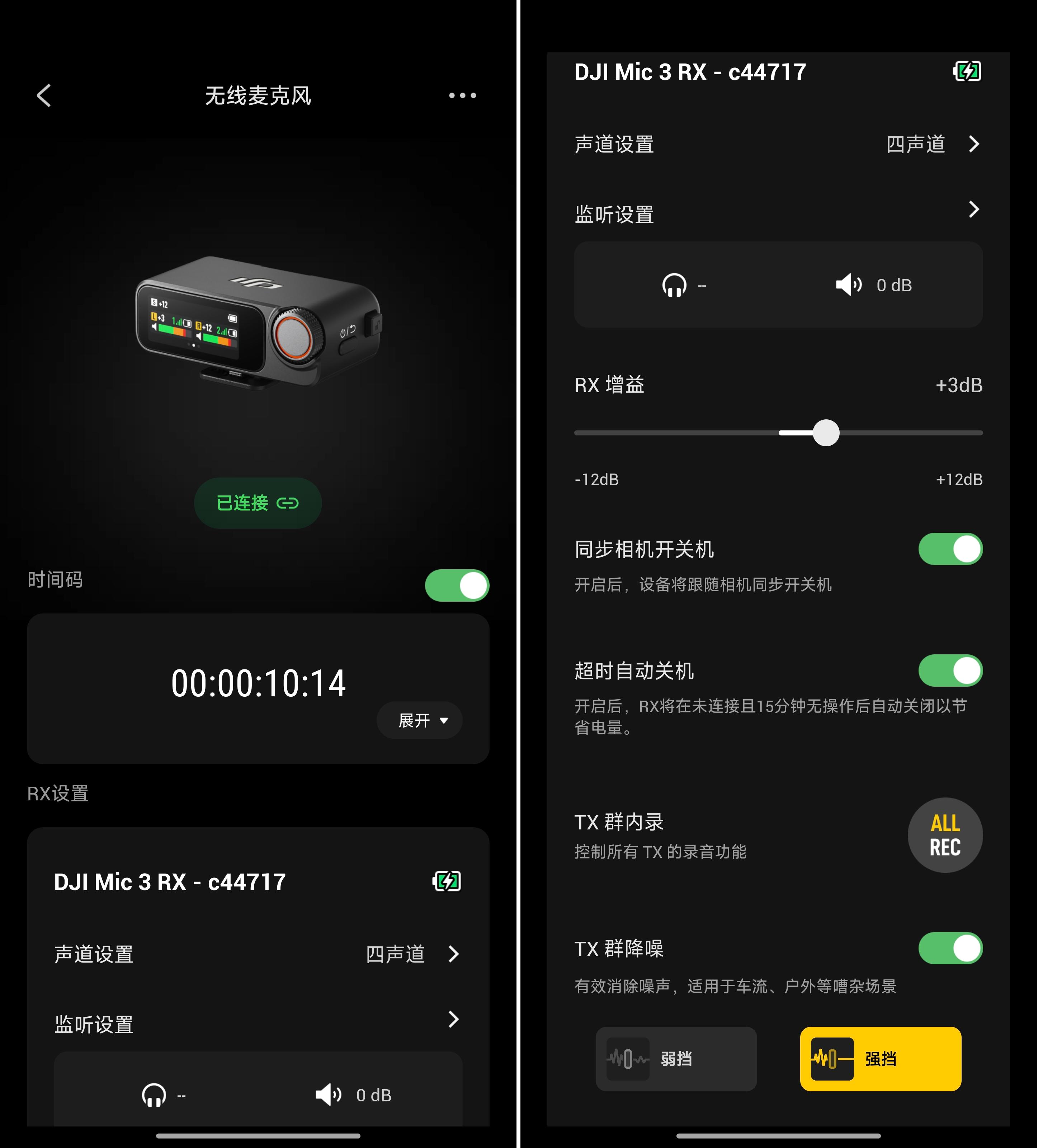
Task: Expand the timecode panel with 展开
Action: pyautogui.click(x=420, y=720)
